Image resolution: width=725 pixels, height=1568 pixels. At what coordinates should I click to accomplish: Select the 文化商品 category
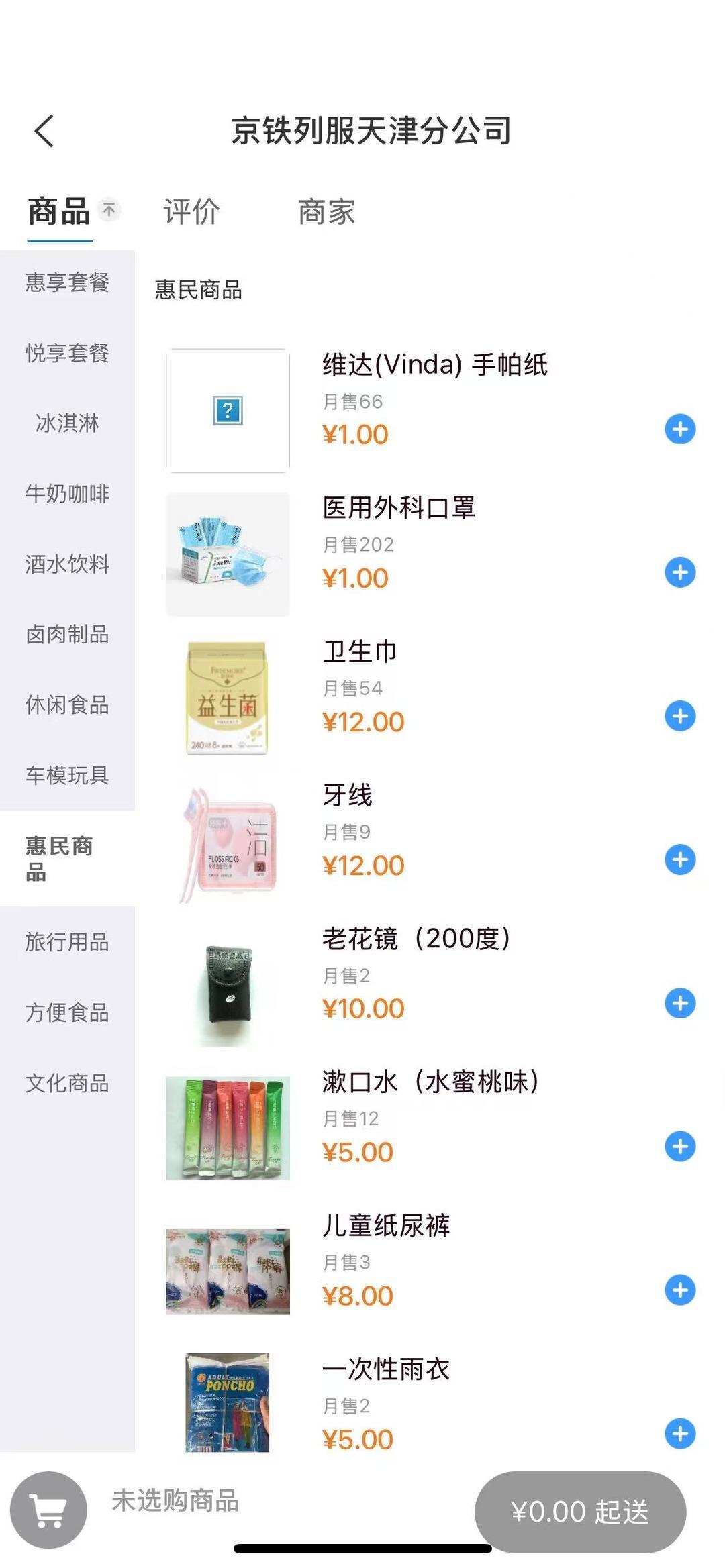pyautogui.click(x=67, y=1083)
